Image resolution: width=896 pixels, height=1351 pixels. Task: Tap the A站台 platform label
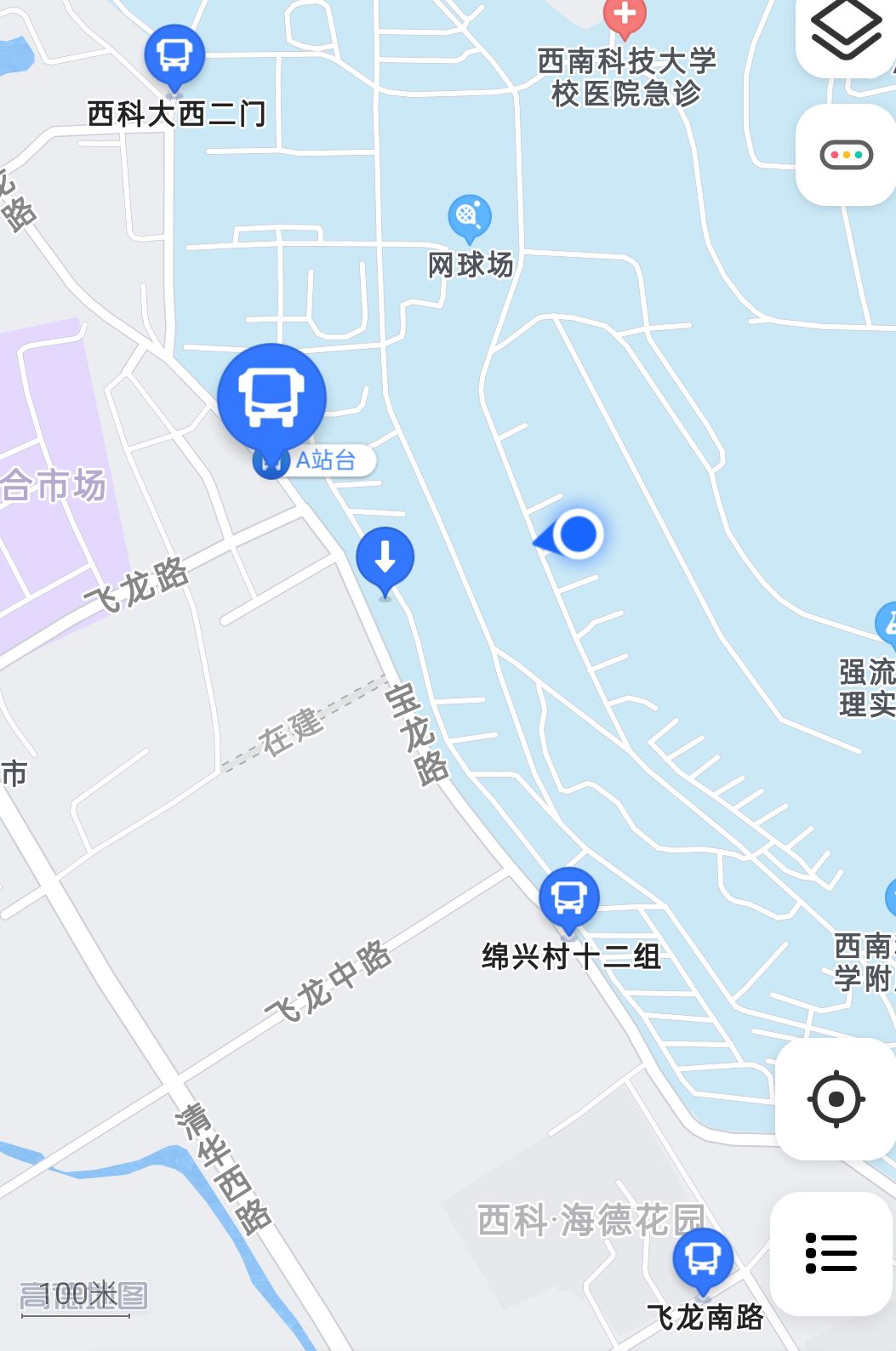coord(325,460)
